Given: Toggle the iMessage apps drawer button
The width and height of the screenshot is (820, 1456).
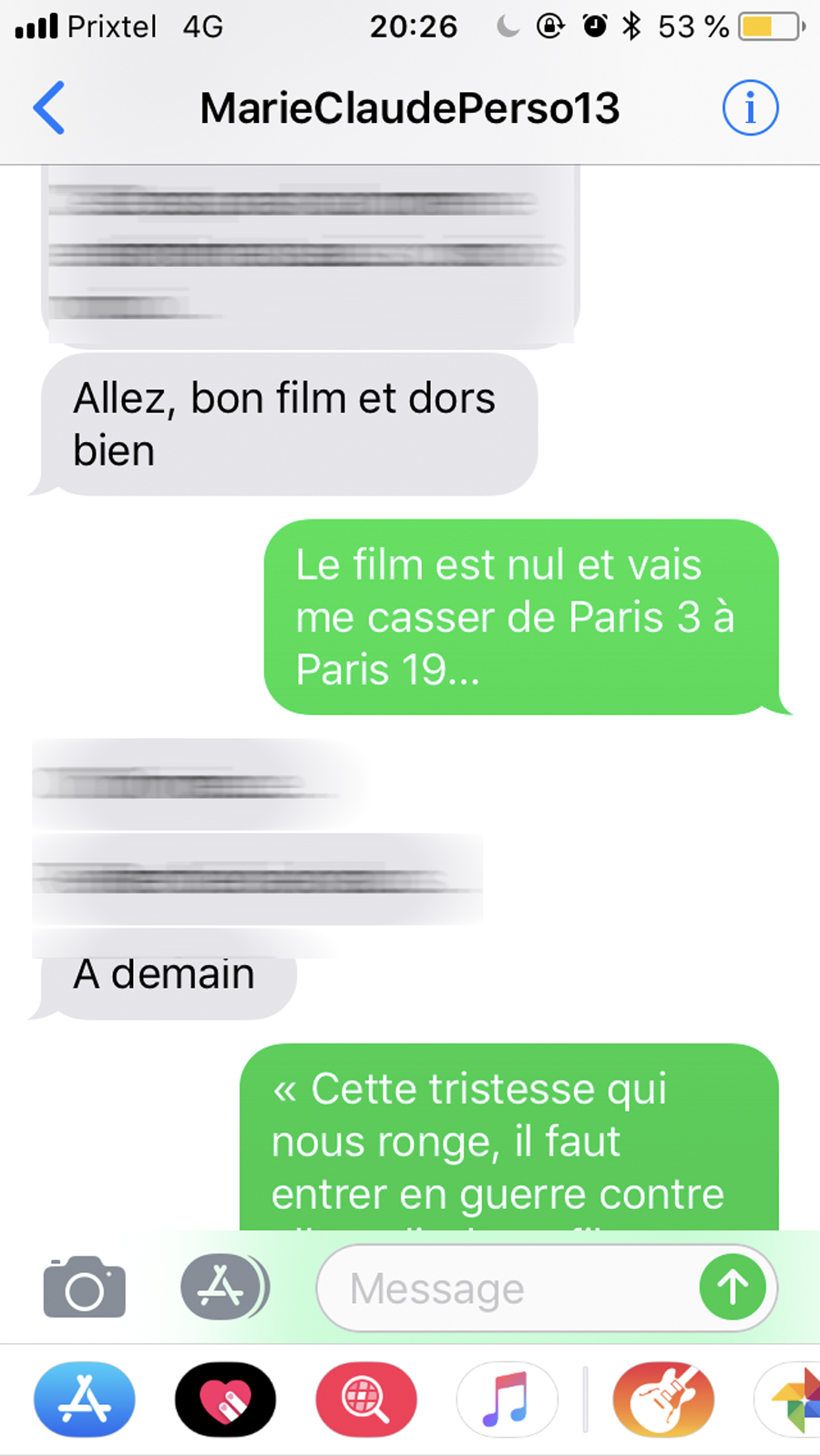Looking at the screenshot, I should pos(223,1287).
